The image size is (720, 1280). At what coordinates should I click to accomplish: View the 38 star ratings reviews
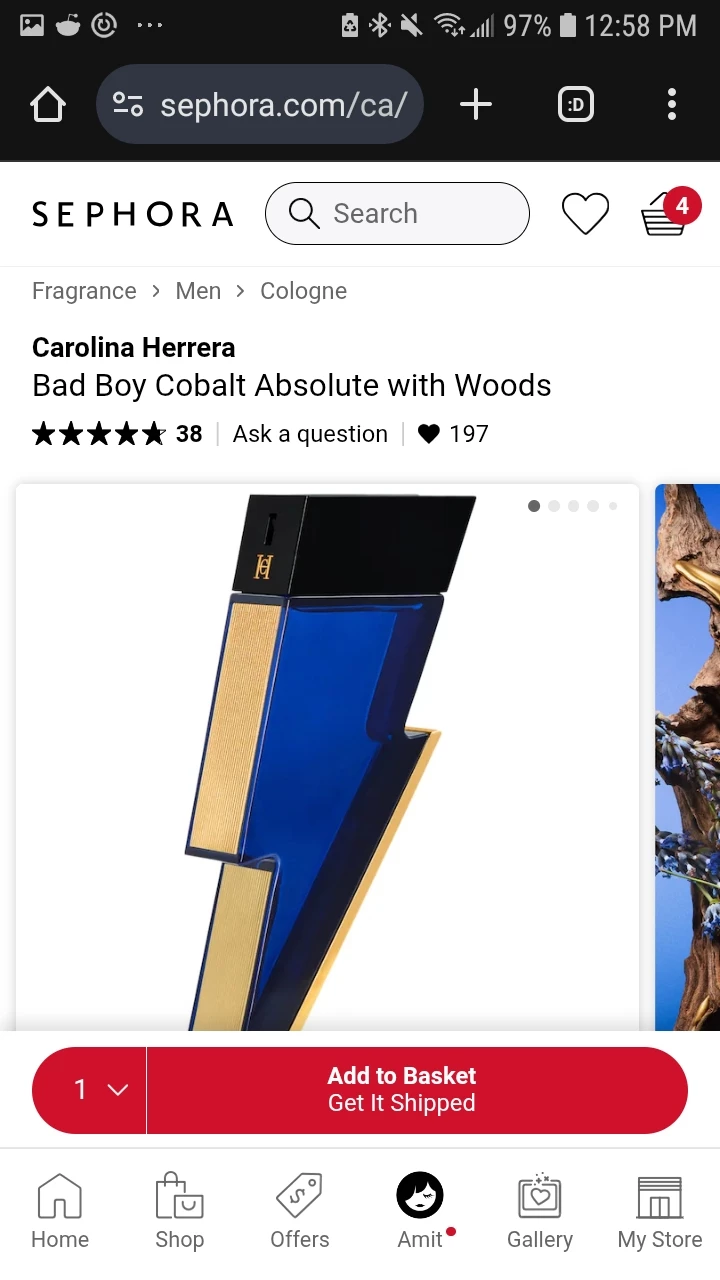tap(117, 434)
